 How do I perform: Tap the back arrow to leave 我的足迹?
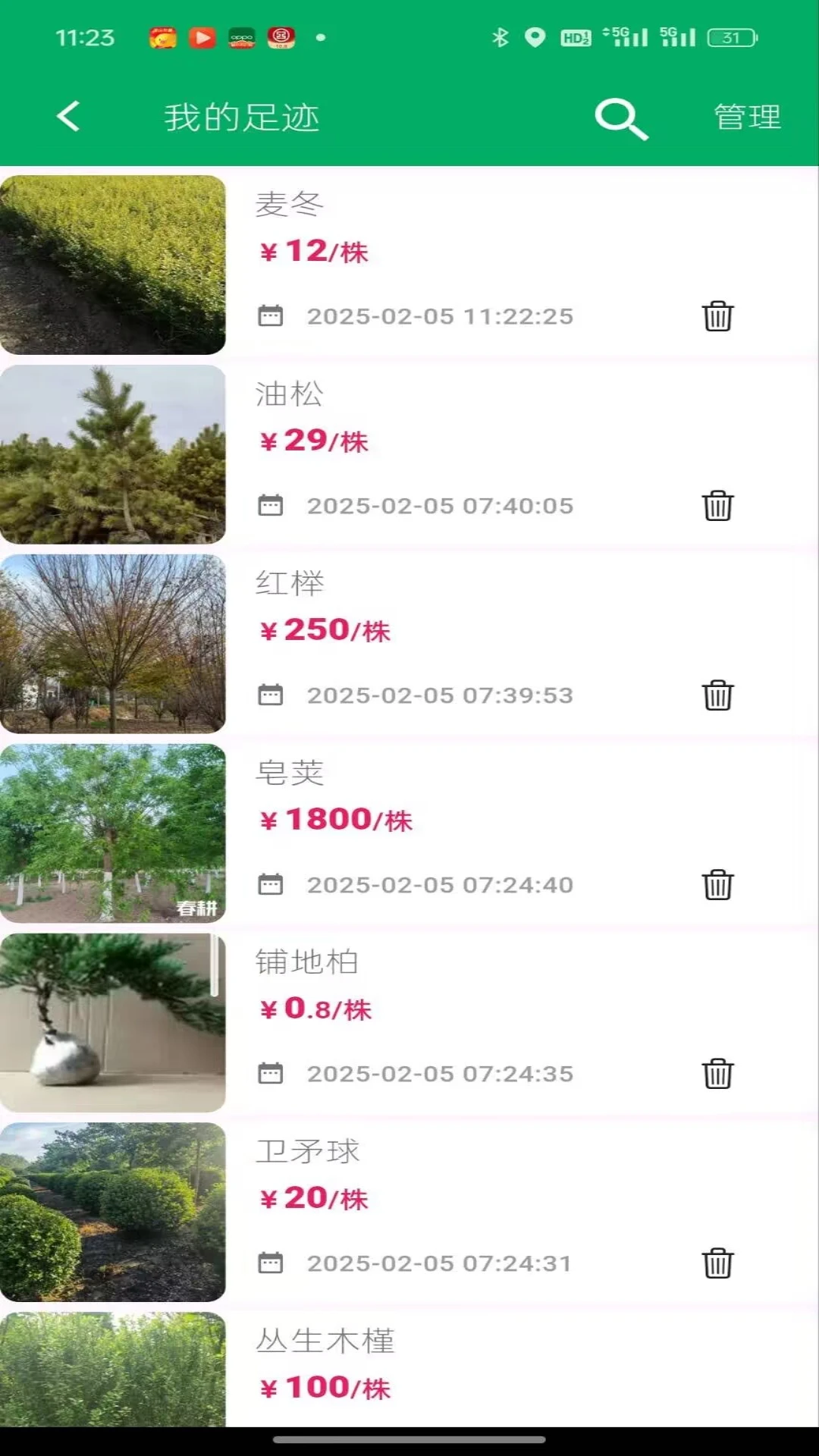coord(67,117)
